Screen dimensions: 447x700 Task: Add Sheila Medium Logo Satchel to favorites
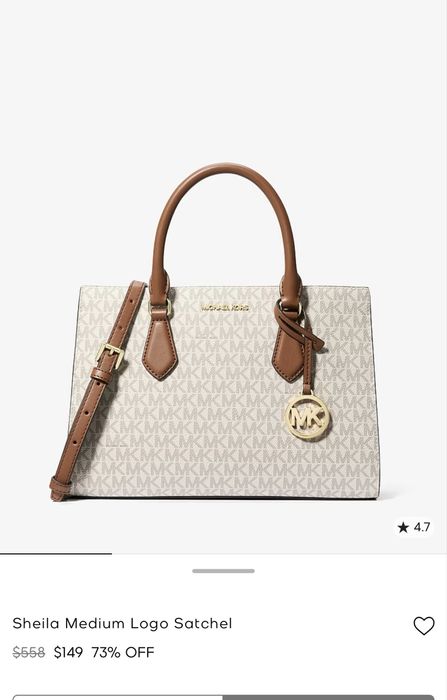(424, 625)
